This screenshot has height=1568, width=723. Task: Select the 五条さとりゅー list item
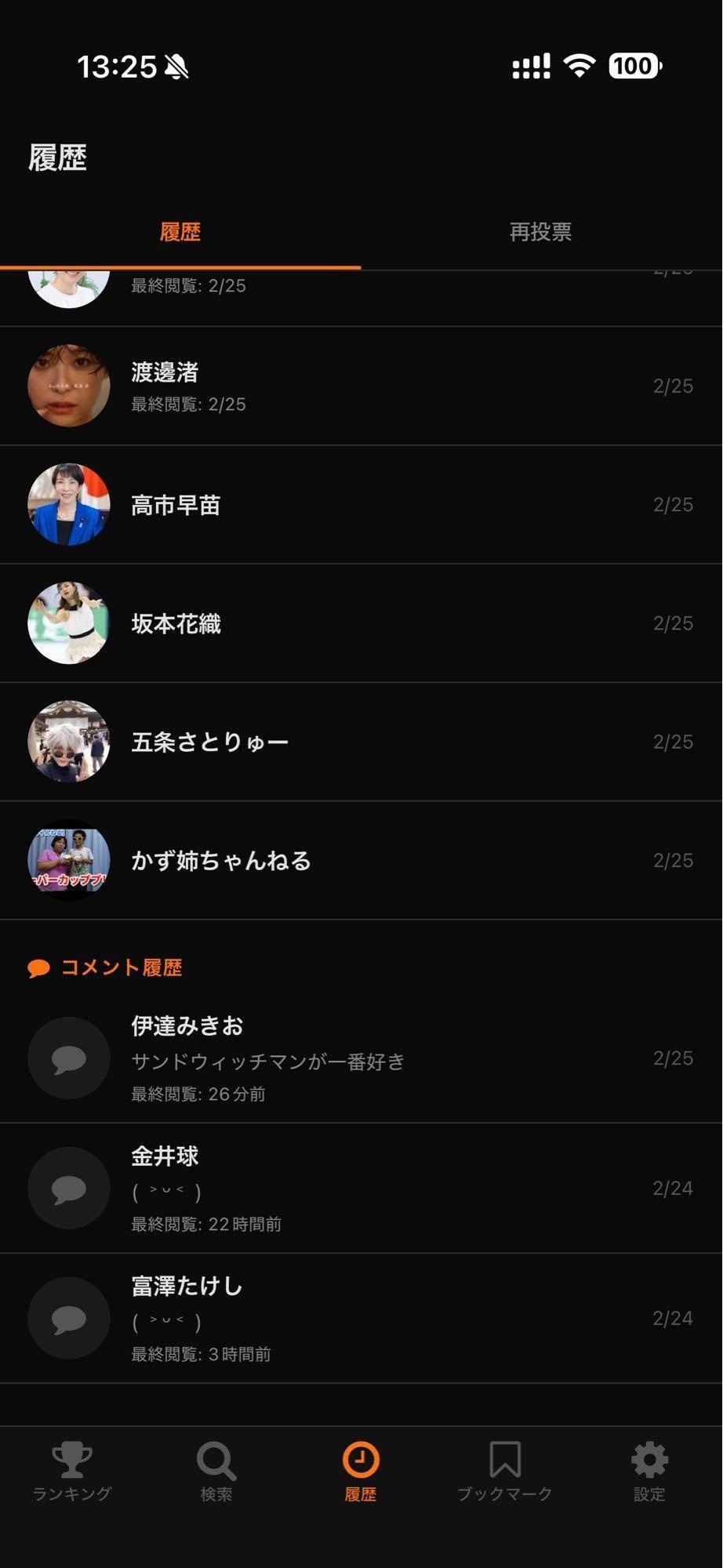pyautogui.click(x=361, y=741)
